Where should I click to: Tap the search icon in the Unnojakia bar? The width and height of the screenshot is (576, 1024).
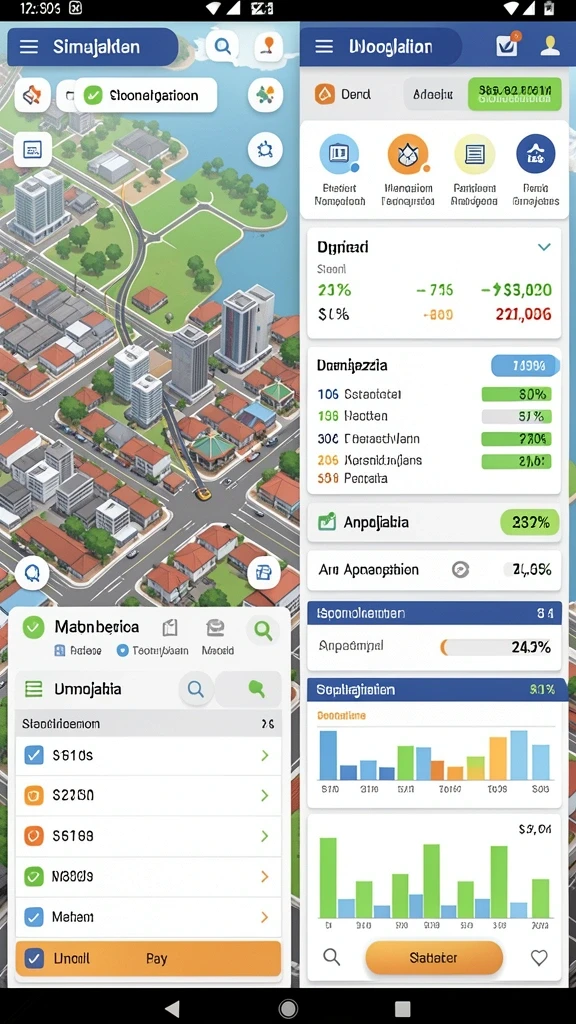[x=195, y=689]
